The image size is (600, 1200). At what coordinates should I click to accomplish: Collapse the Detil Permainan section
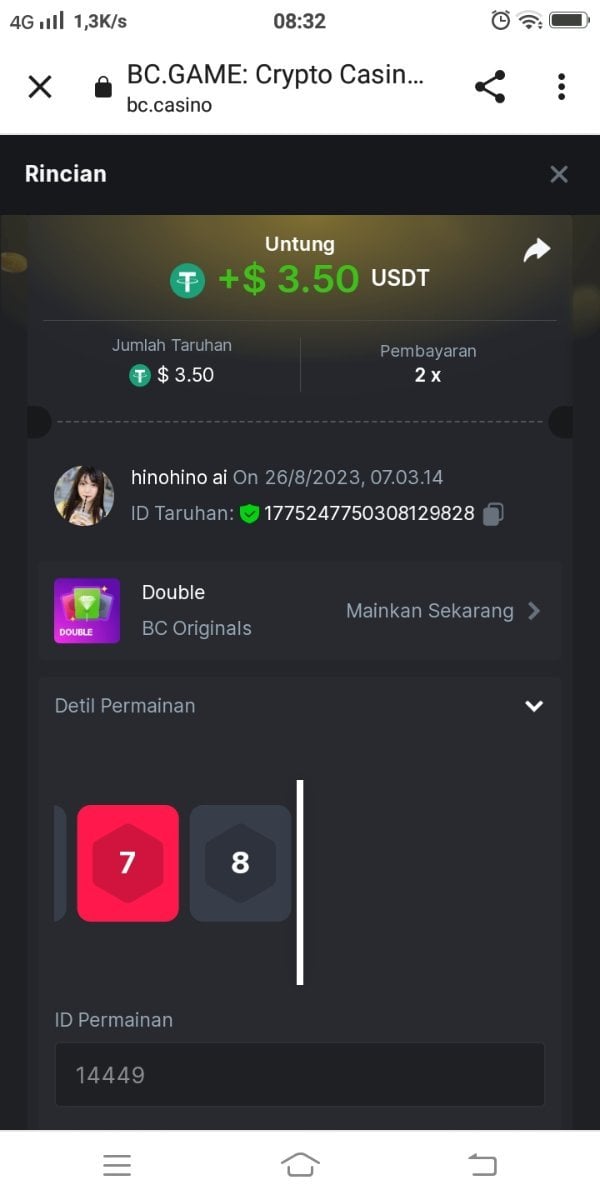pyautogui.click(x=534, y=706)
